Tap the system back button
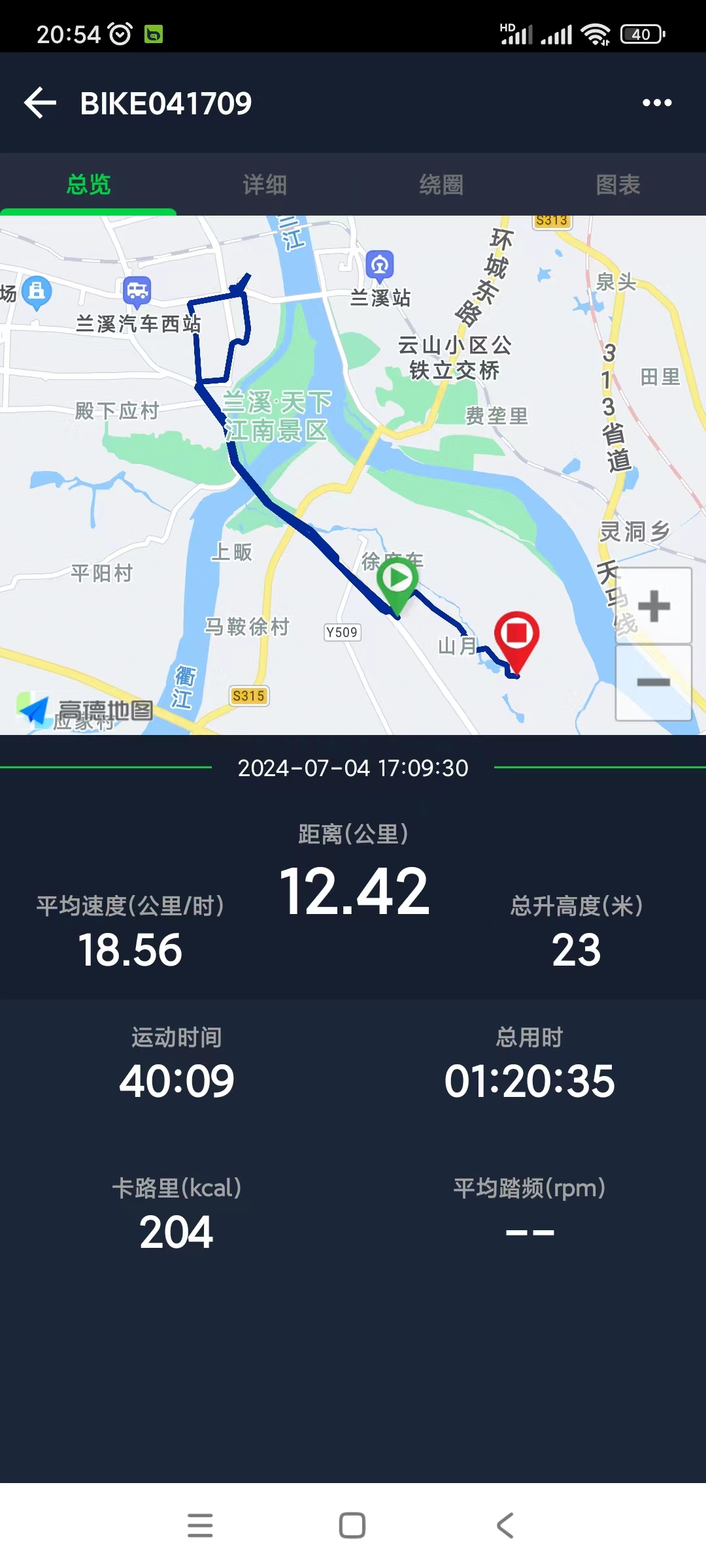 click(x=505, y=1526)
